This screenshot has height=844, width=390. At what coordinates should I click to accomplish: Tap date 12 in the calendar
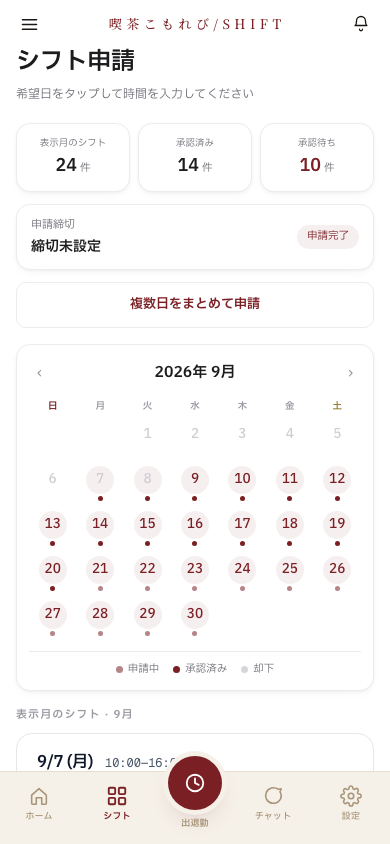[337, 480]
